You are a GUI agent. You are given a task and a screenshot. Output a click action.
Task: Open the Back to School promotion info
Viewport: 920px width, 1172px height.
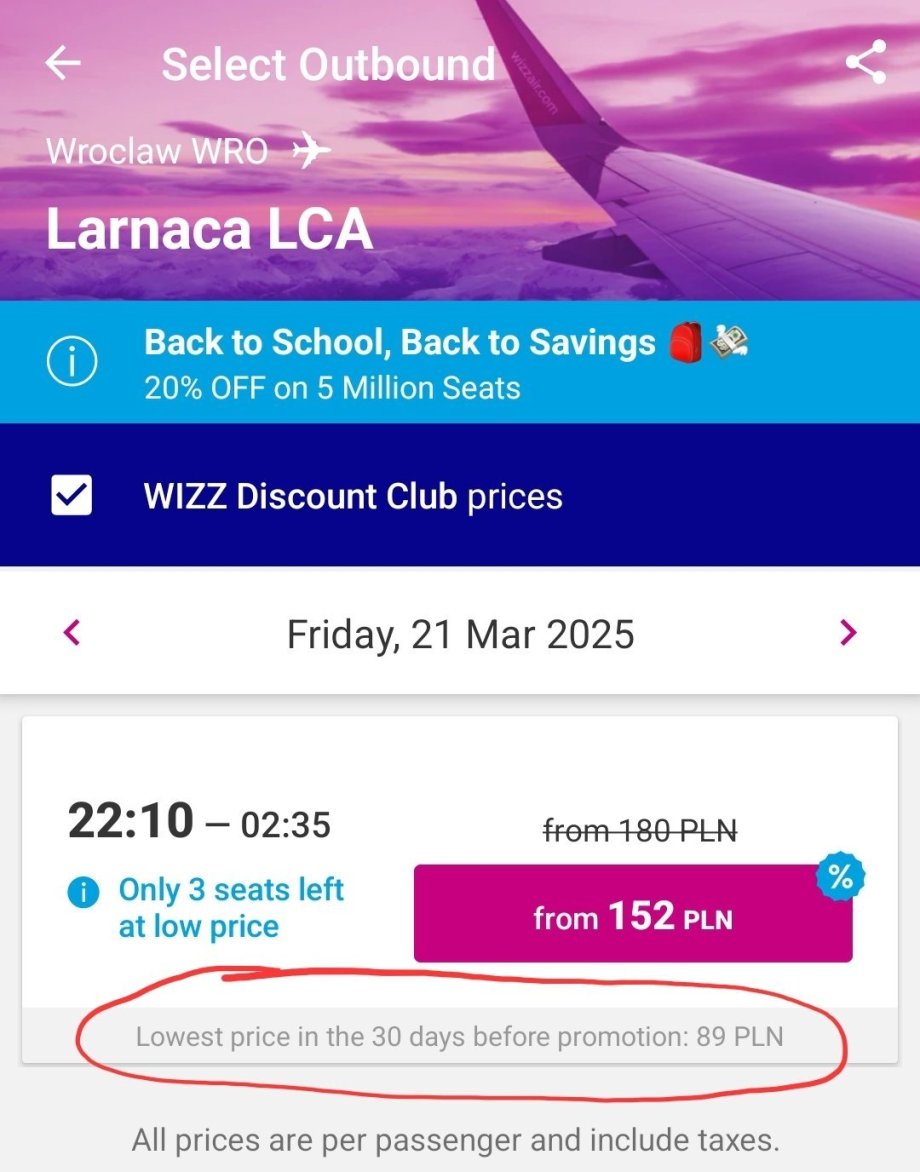tap(74, 361)
